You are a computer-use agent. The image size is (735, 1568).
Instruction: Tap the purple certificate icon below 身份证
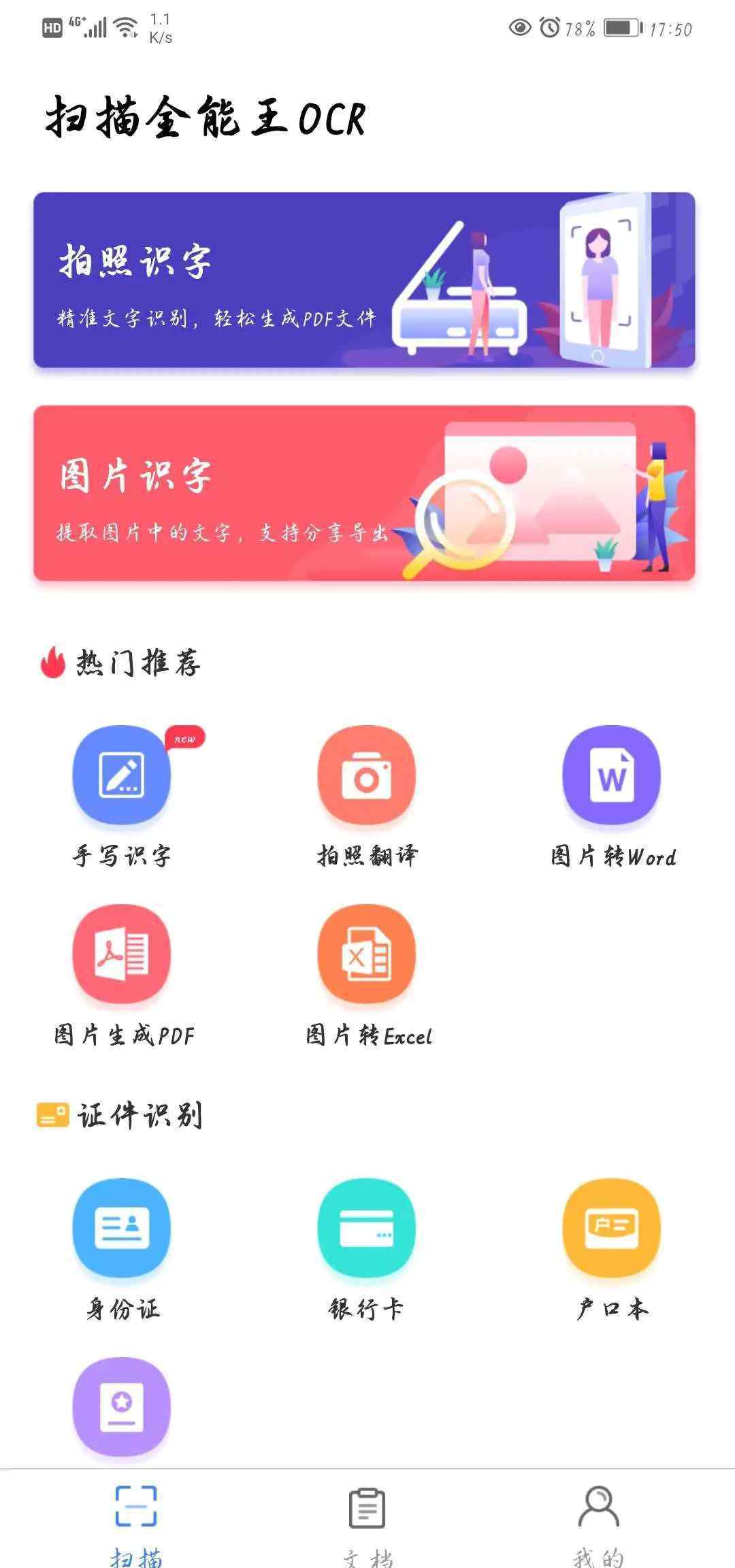(122, 1407)
